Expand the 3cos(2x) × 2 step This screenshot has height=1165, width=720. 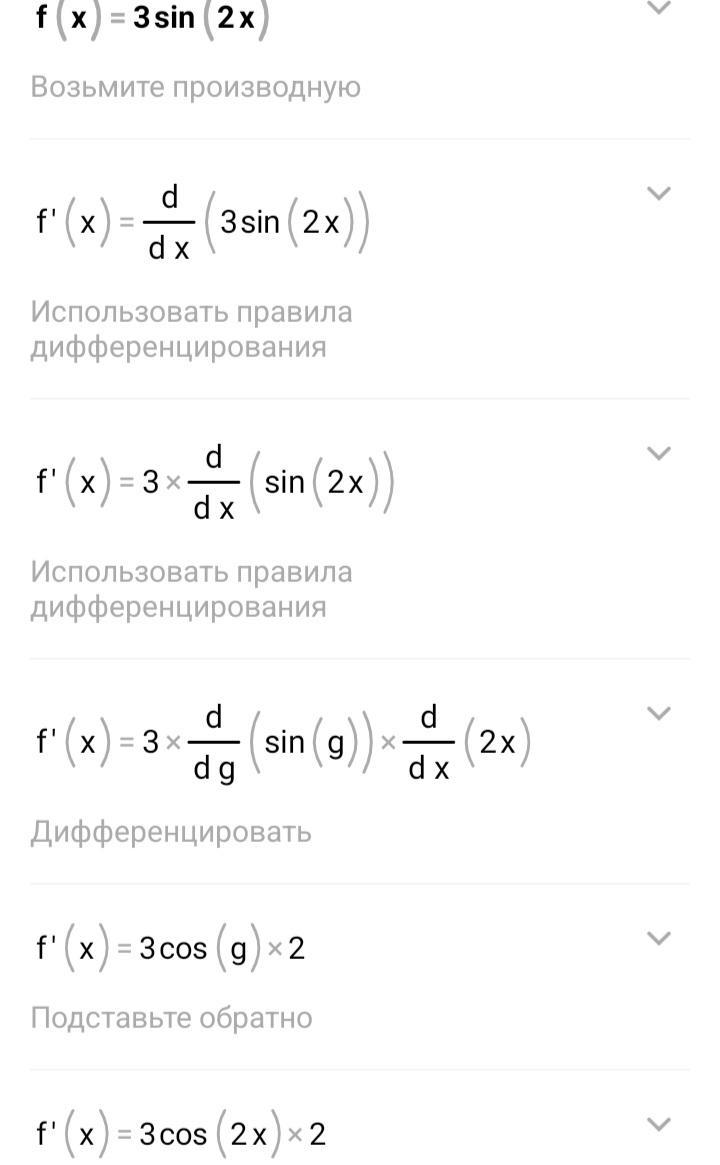[659, 1124]
